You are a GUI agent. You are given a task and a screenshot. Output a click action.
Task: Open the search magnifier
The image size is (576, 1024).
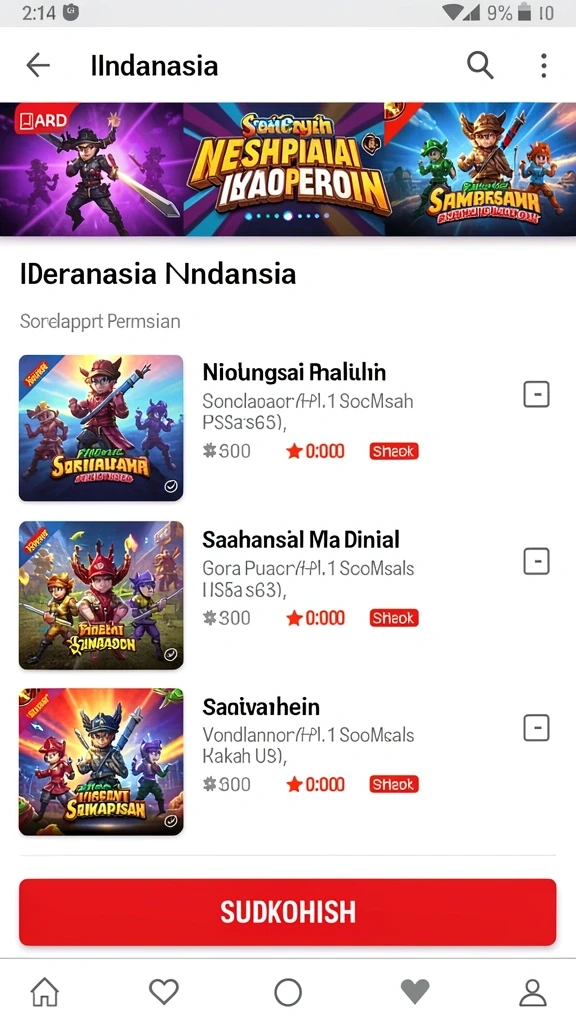(x=480, y=65)
